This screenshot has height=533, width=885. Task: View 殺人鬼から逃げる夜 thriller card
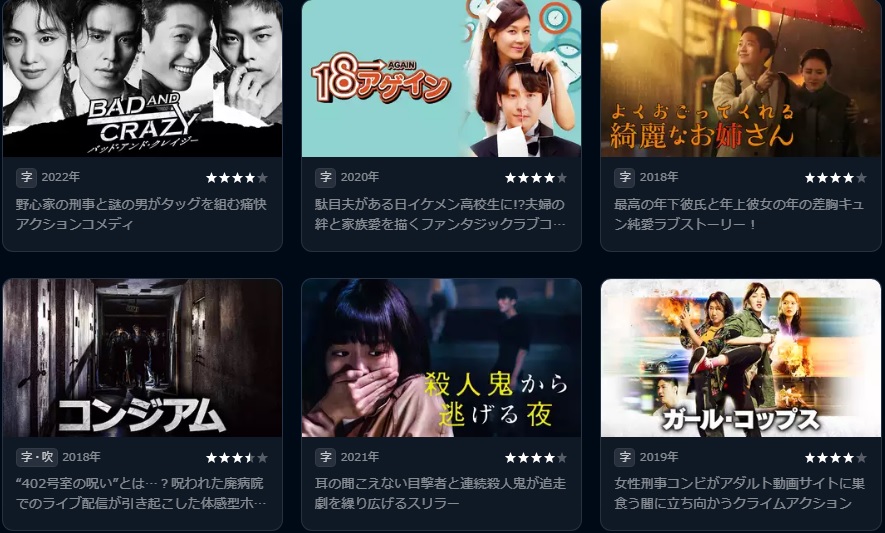[x=441, y=358]
